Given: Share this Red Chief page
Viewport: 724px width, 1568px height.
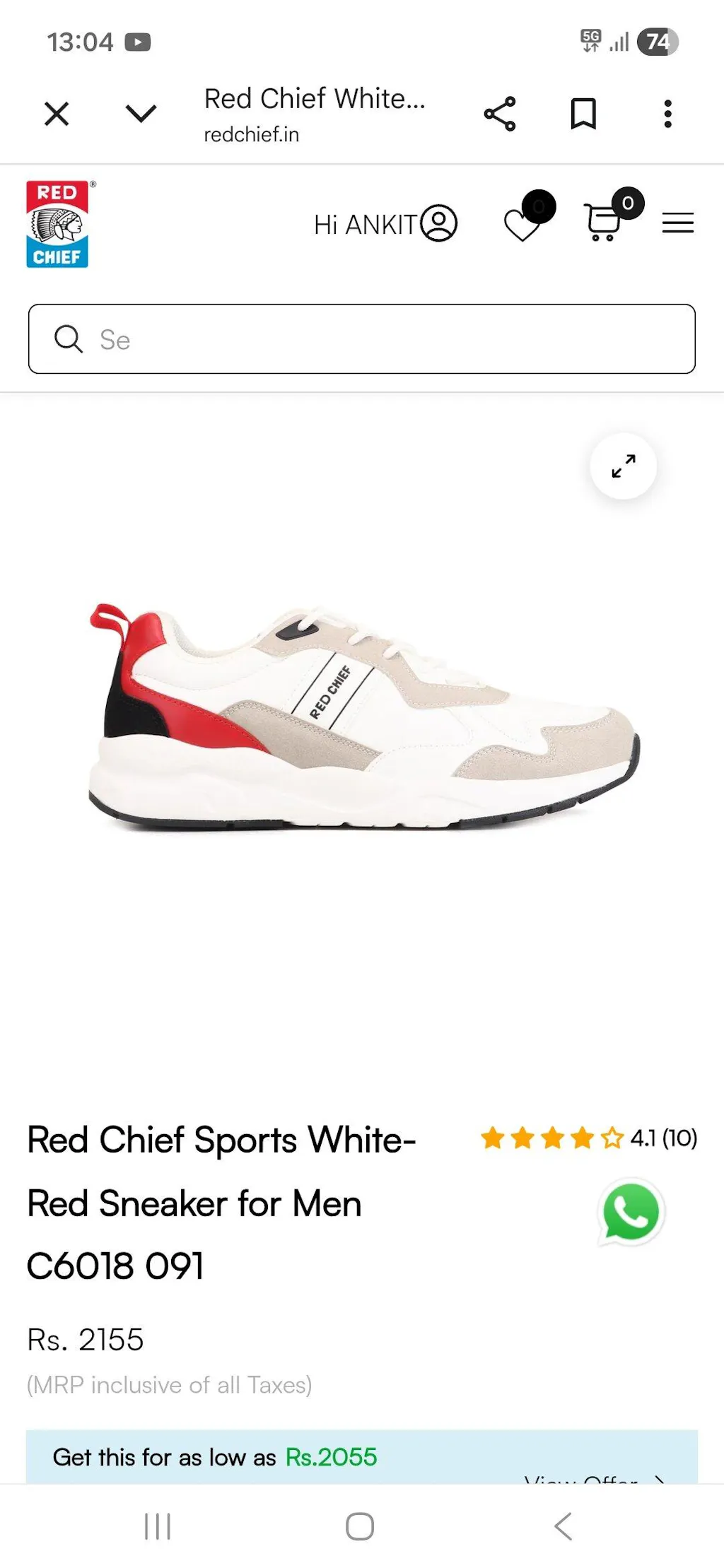Looking at the screenshot, I should coord(500,114).
